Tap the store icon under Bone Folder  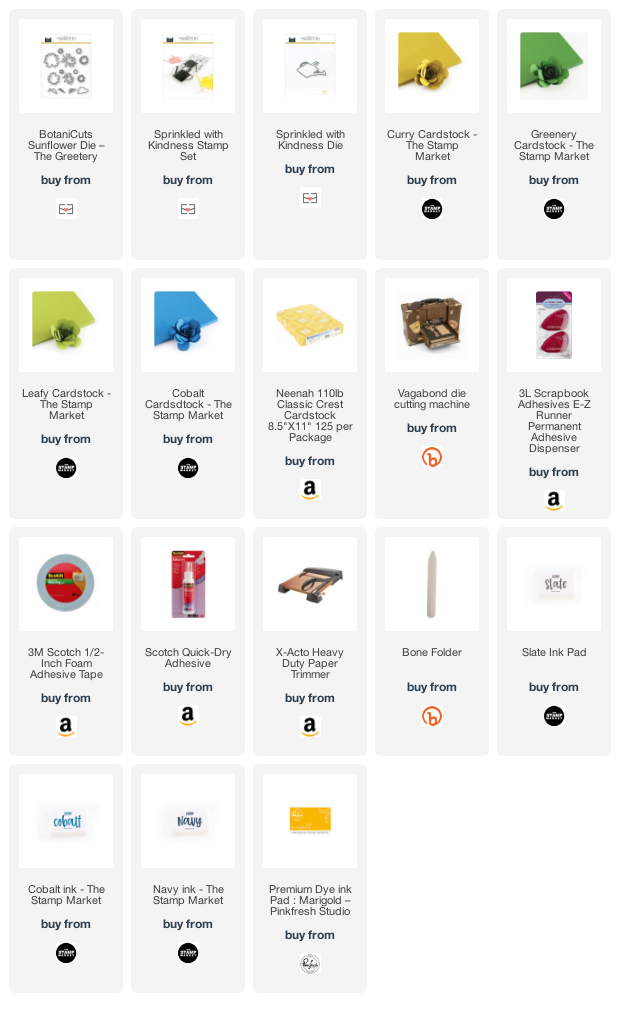coord(432,716)
